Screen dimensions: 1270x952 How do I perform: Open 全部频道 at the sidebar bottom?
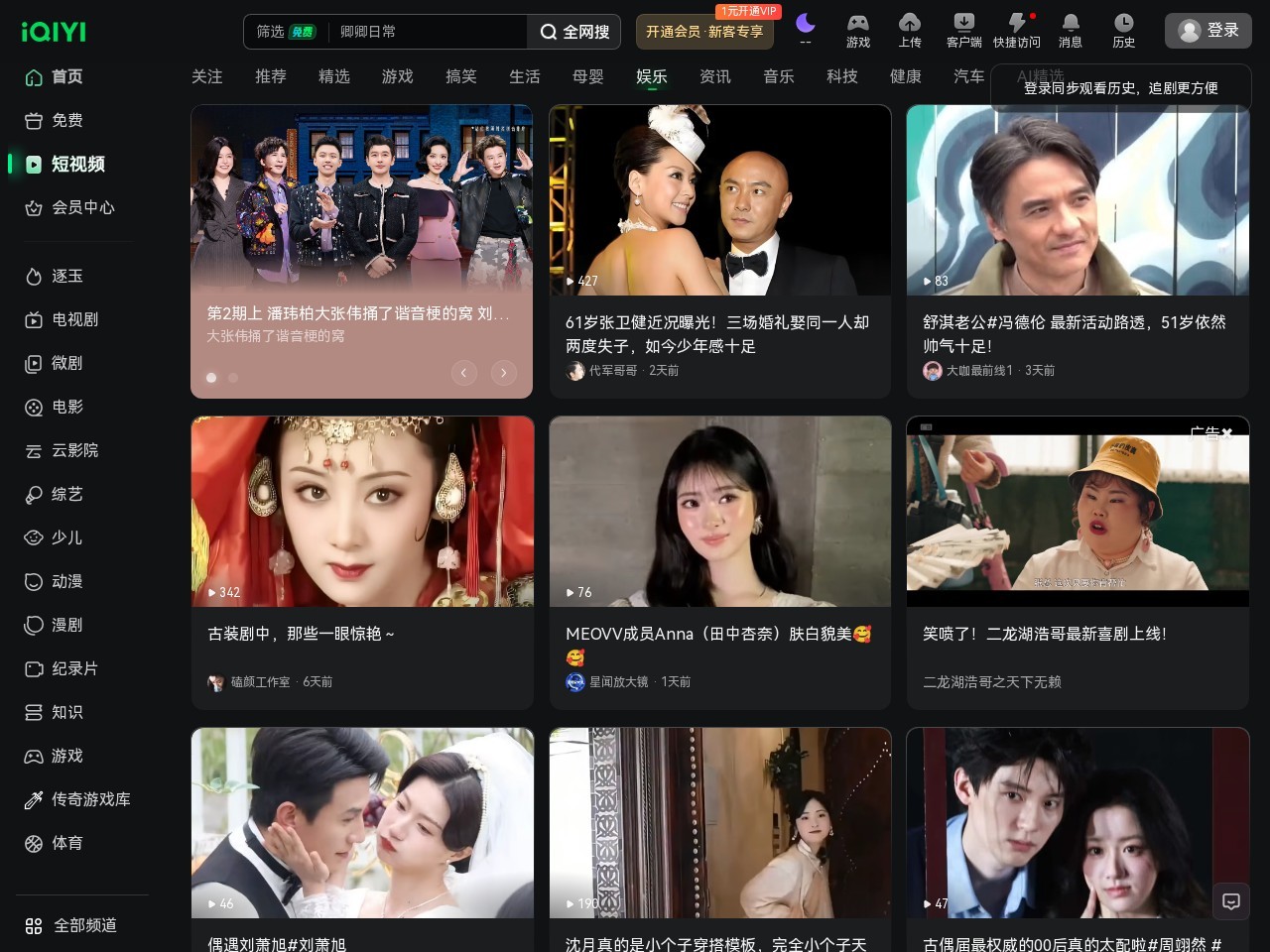click(x=84, y=925)
